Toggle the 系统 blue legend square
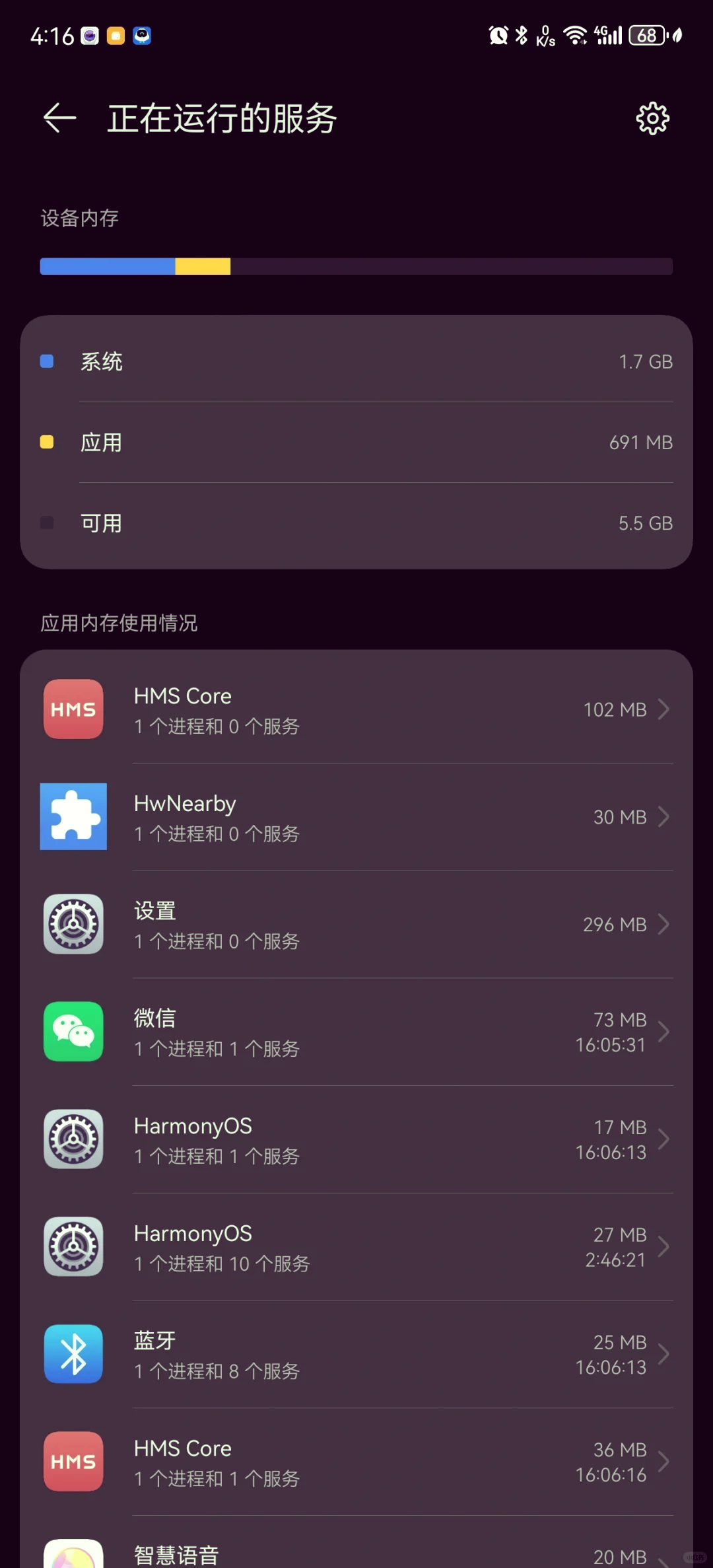 click(x=46, y=361)
